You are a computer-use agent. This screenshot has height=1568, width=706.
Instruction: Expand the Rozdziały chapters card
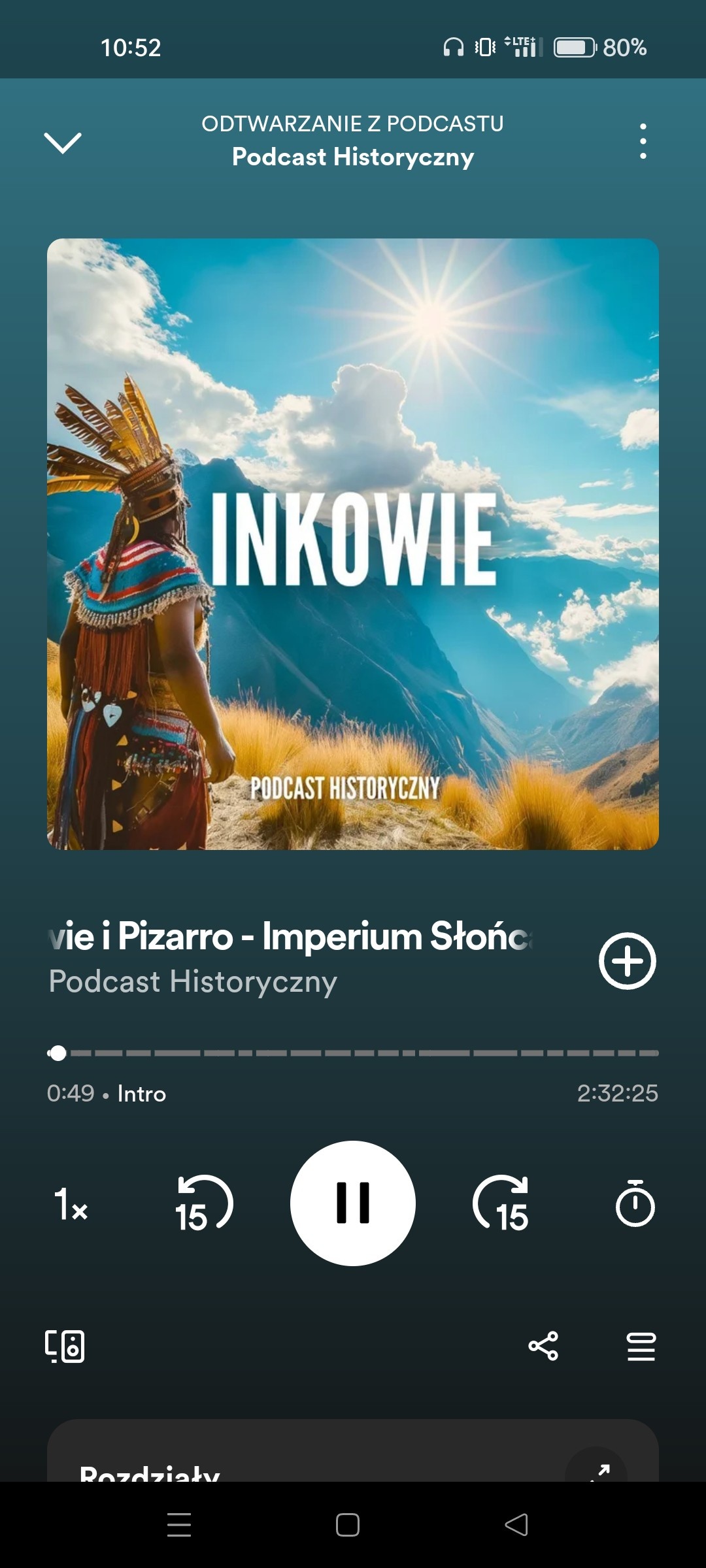(x=596, y=1470)
